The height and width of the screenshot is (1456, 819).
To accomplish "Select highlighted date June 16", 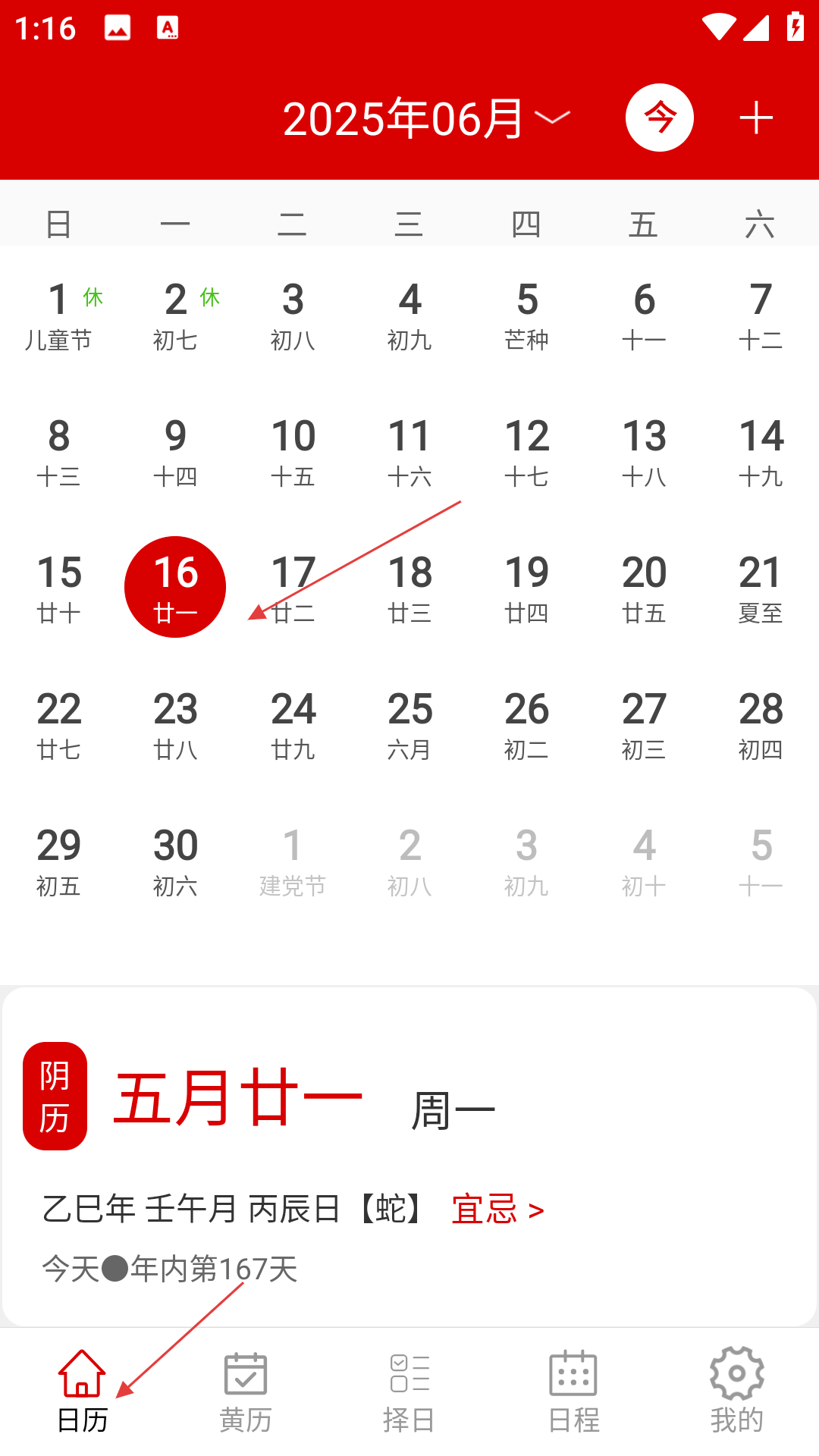I will pos(175,587).
